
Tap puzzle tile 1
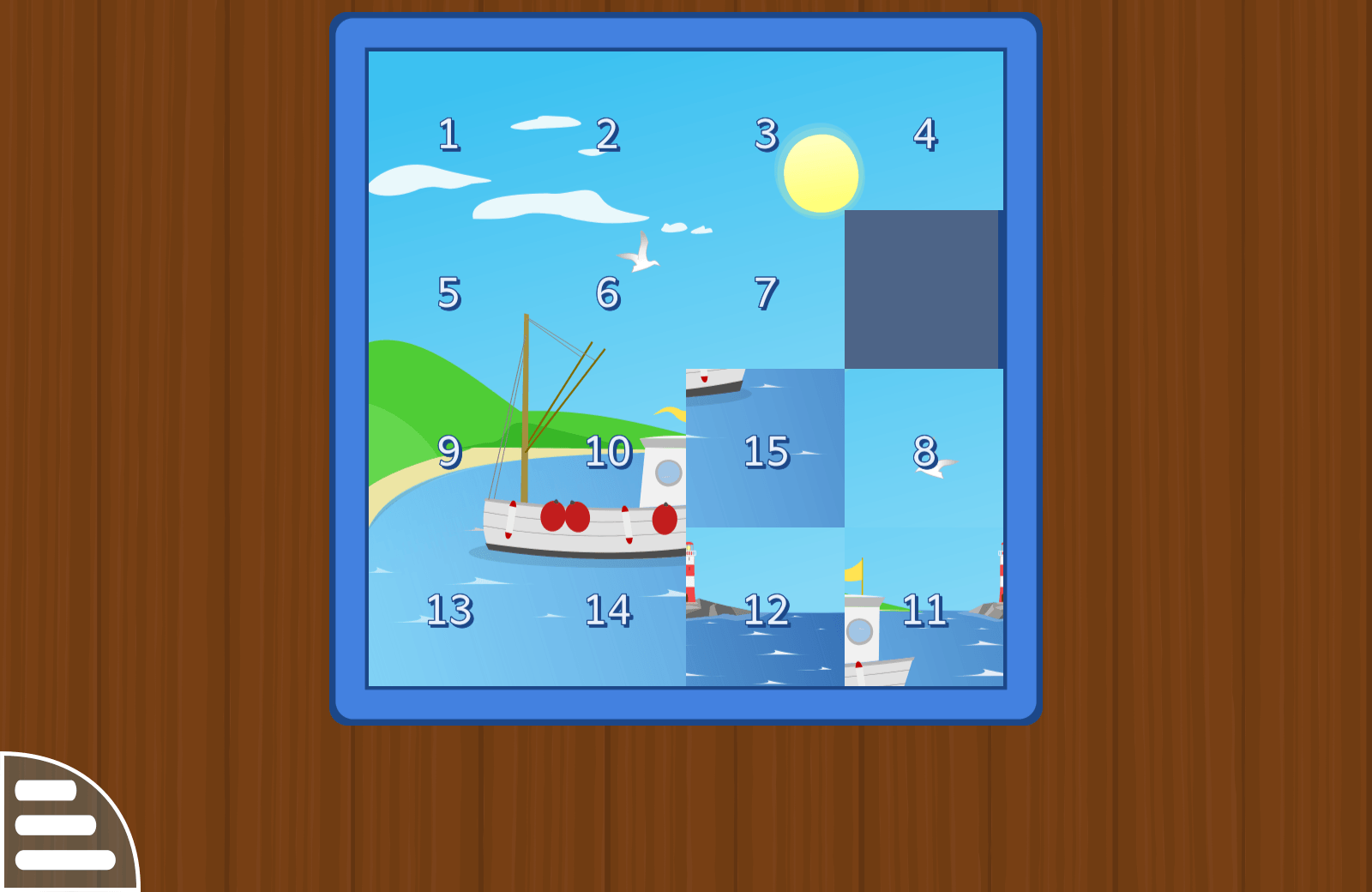tap(448, 130)
